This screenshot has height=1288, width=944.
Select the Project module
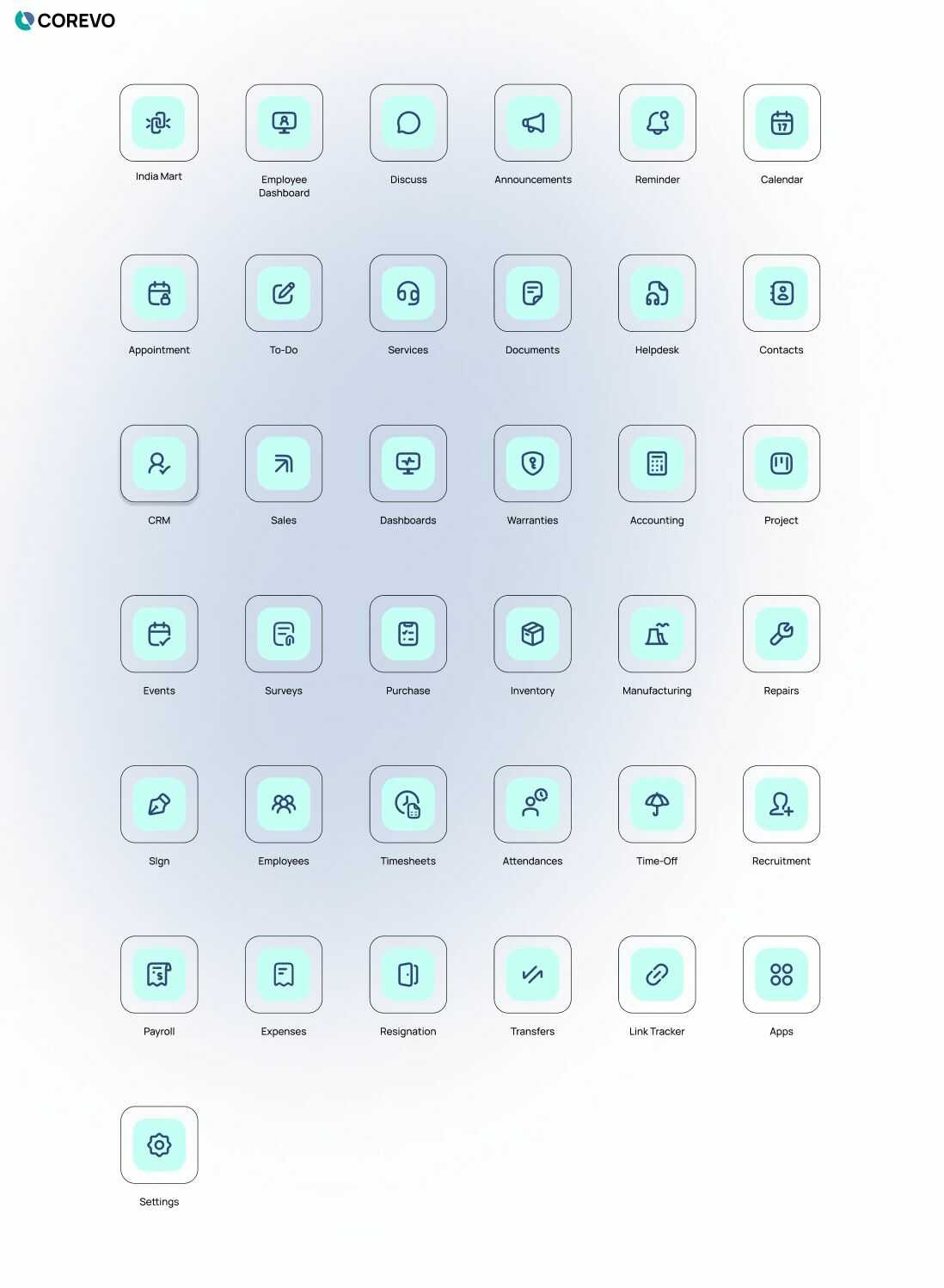point(782,463)
